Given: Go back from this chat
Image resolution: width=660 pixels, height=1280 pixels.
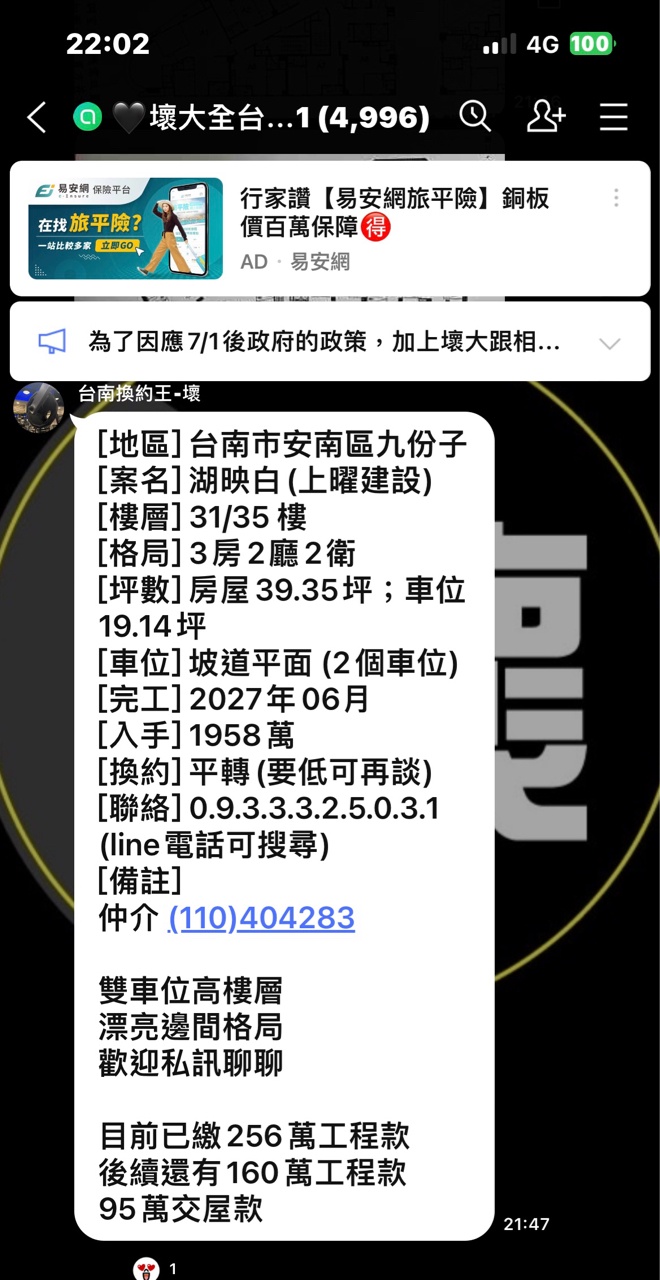Looking at the screenshot, I should point(37,118).
